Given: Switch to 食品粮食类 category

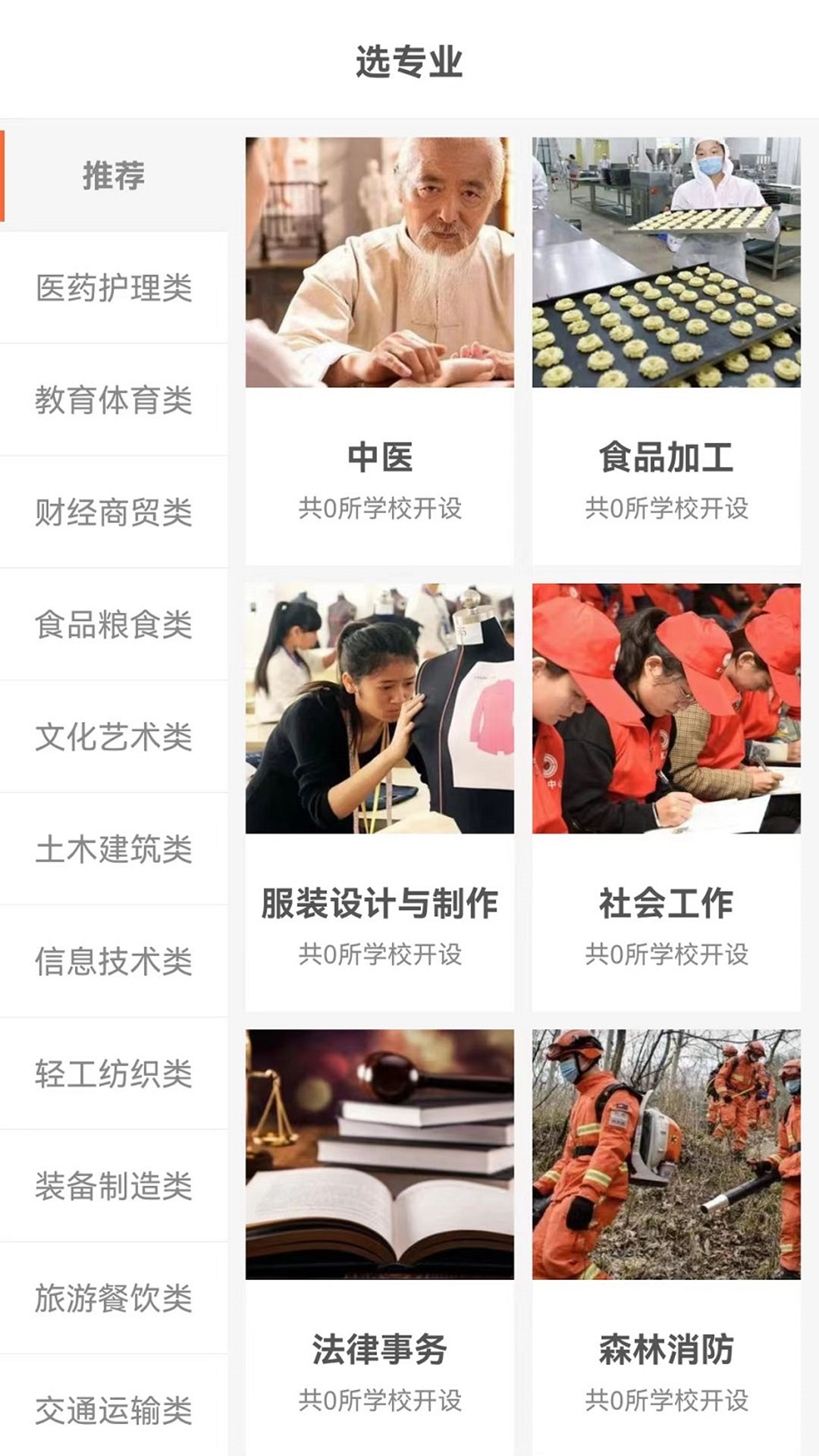Looking at the screenshot, I should 114,625.
